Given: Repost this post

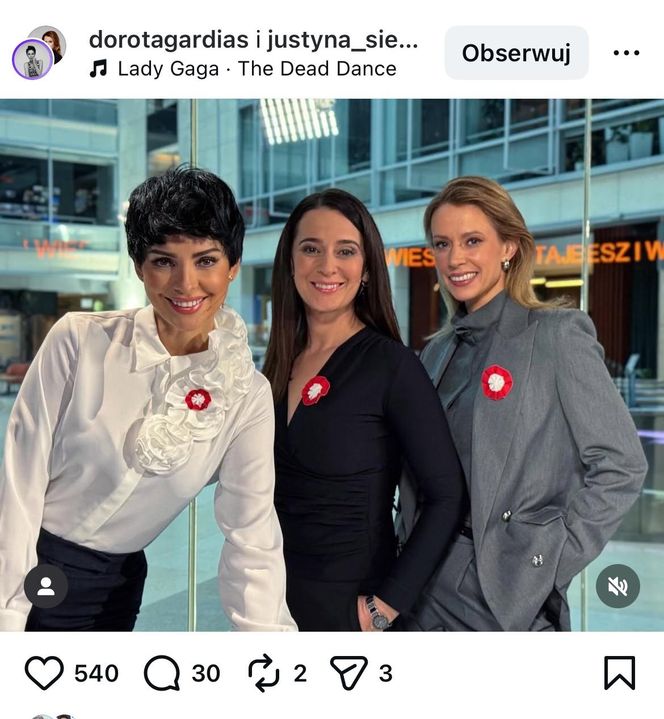Looking at the screenshot, I should tap(264, 673).
